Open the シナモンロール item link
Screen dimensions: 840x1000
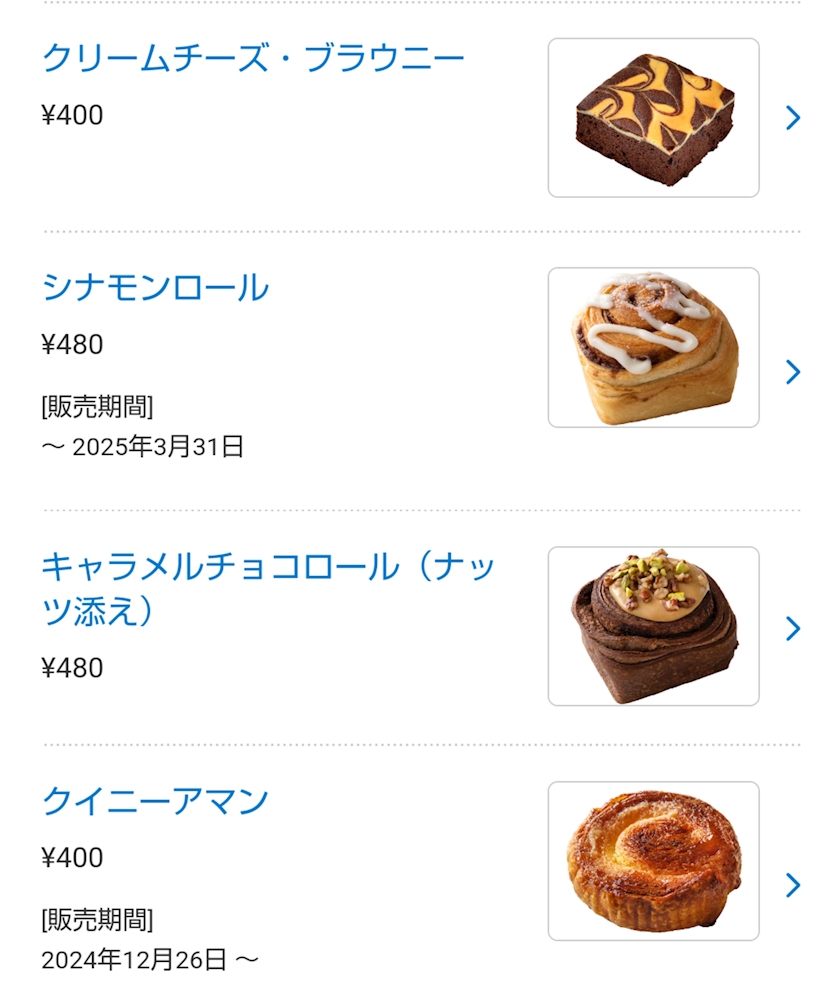155,288
